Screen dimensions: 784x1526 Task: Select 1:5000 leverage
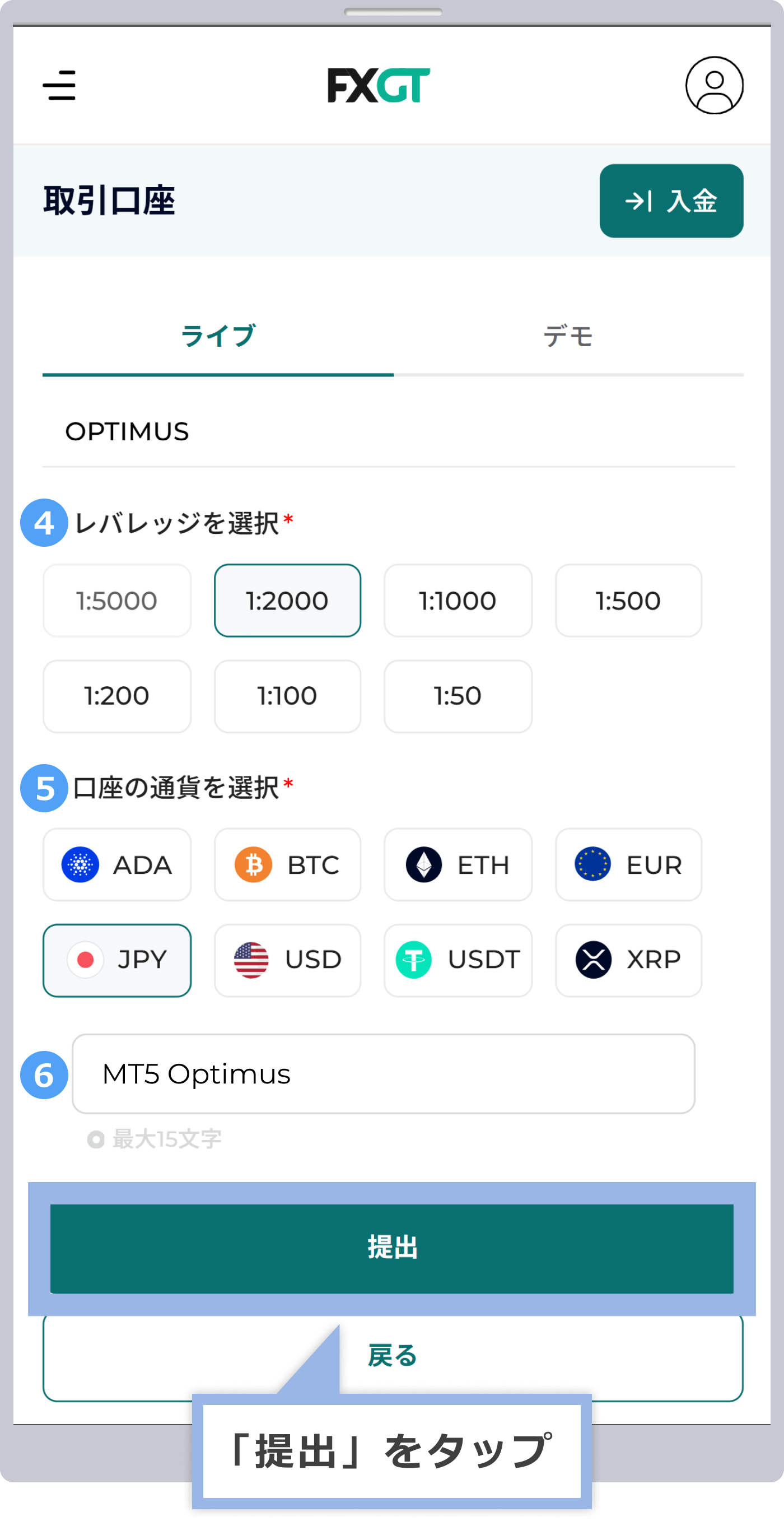[116, 601]
